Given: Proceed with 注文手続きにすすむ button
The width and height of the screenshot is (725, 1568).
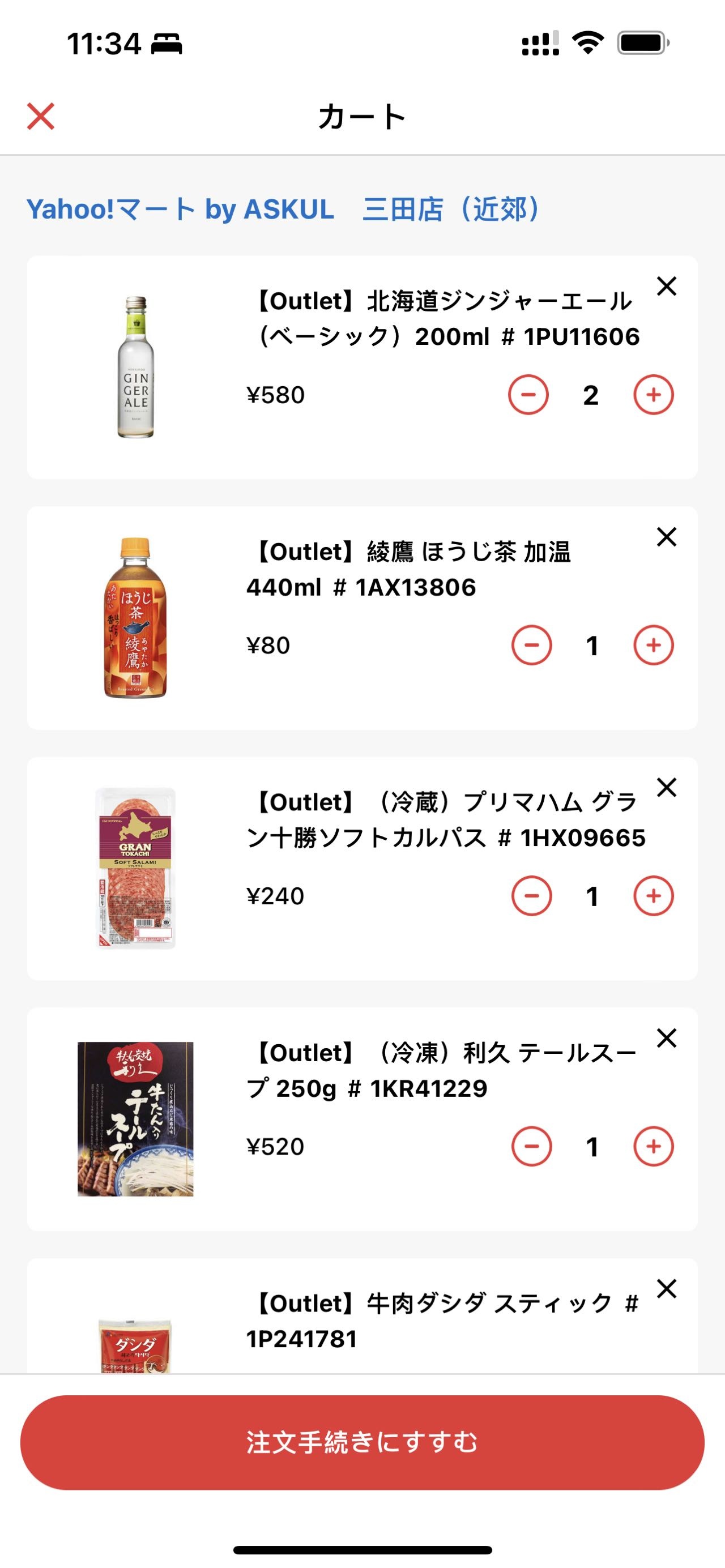Looking at the screenshot, I should click(362, 1443).
